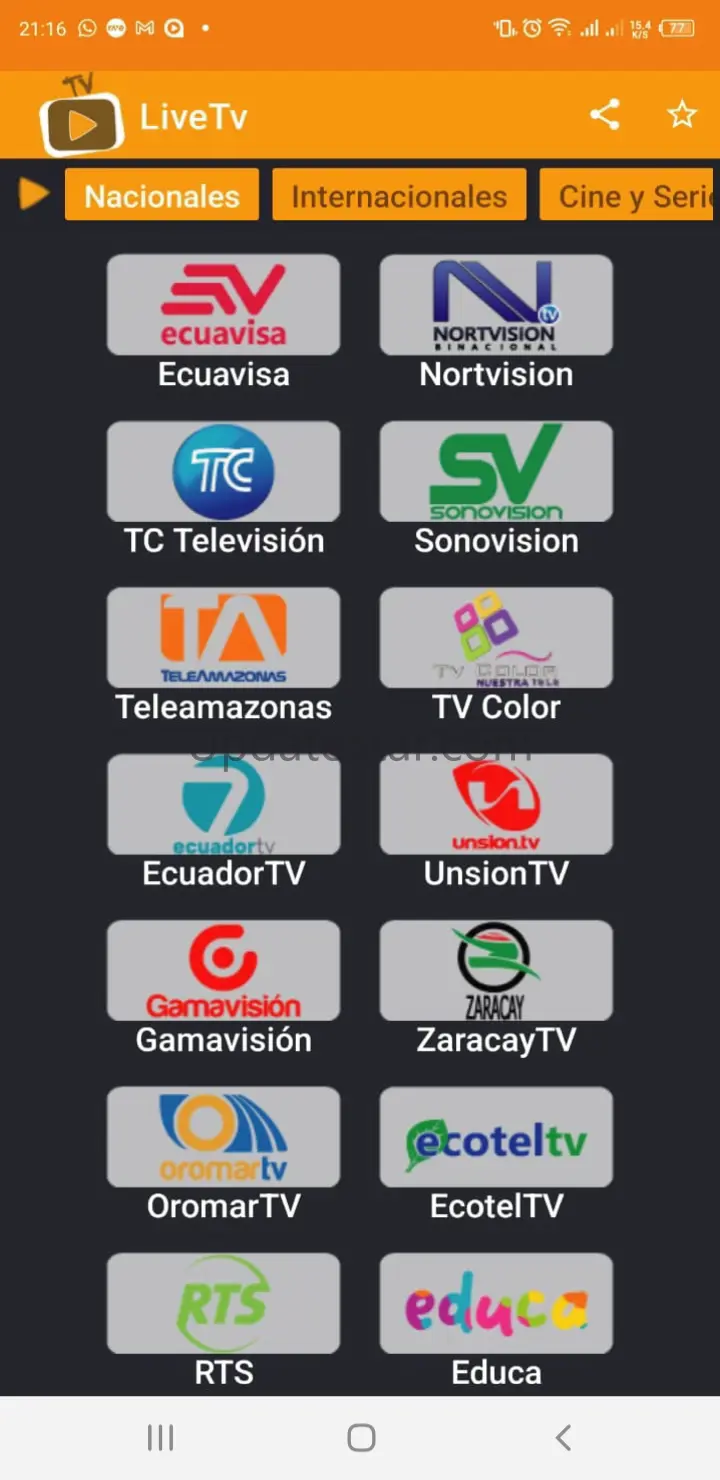Share the LiveTv app

[604, 115]
